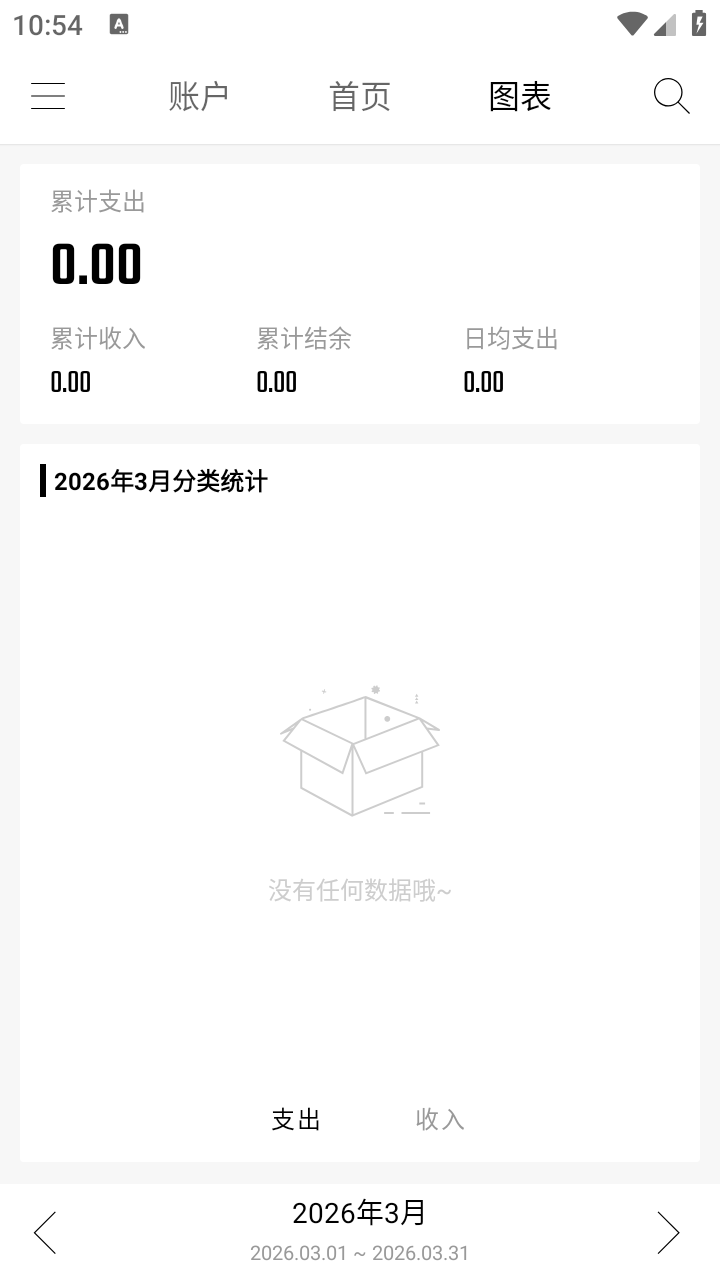Toggle to 收入 statistics view
720x1280 pixels.
pos(438,1119)
